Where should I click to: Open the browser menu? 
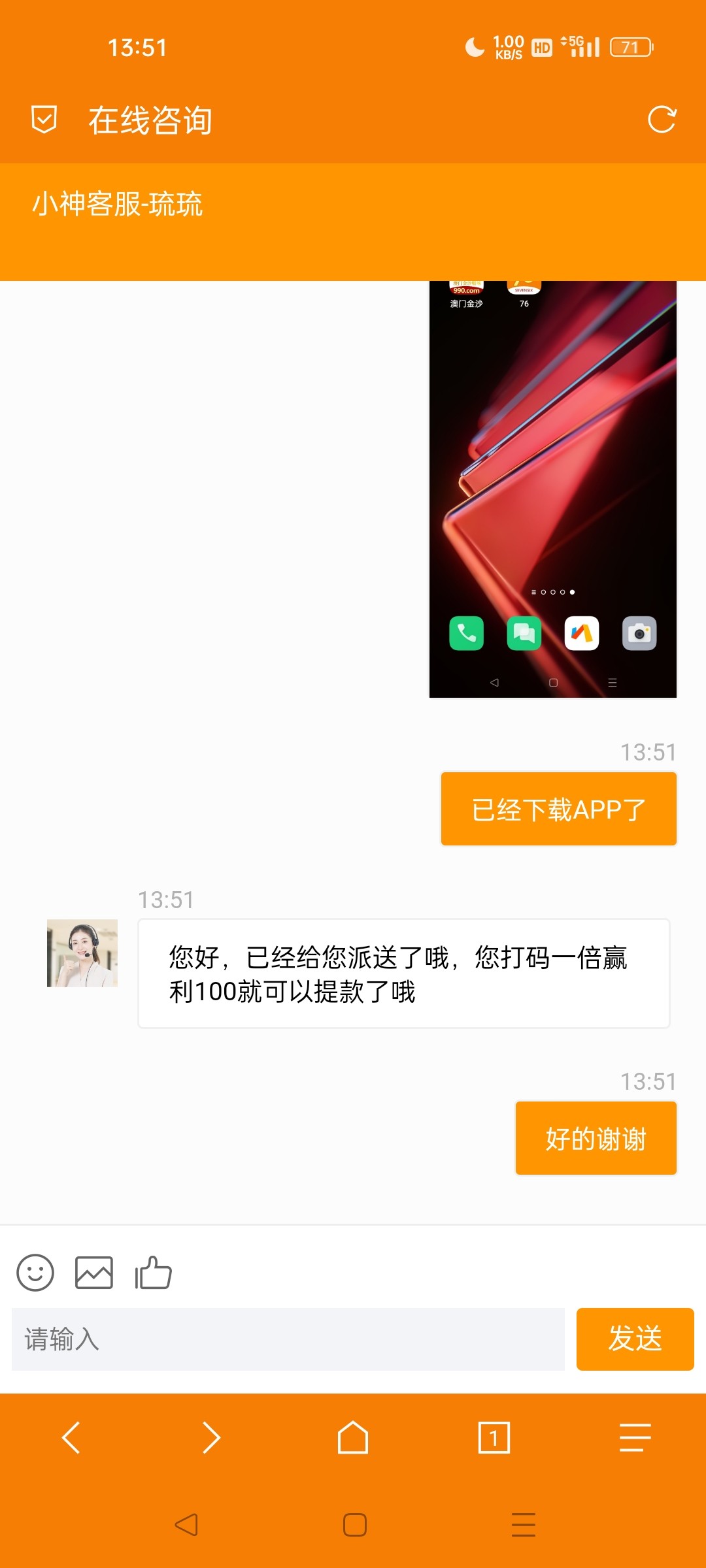click(x=635, y=1438)
